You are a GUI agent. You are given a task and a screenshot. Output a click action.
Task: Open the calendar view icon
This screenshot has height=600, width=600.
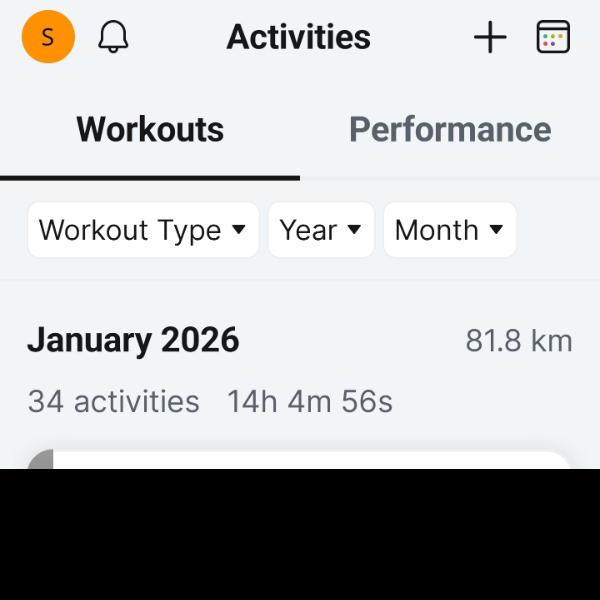553,37
